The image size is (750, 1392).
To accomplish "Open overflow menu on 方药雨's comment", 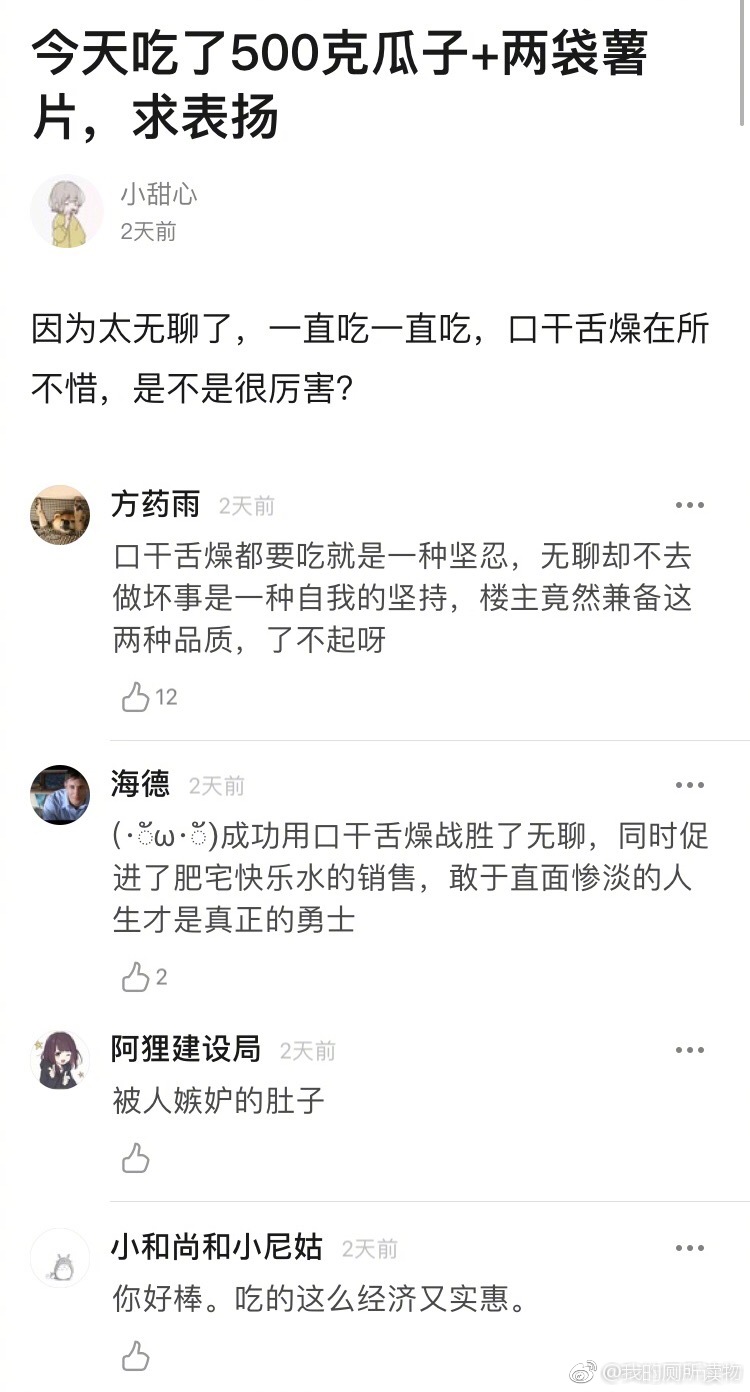I will [689, 506].
